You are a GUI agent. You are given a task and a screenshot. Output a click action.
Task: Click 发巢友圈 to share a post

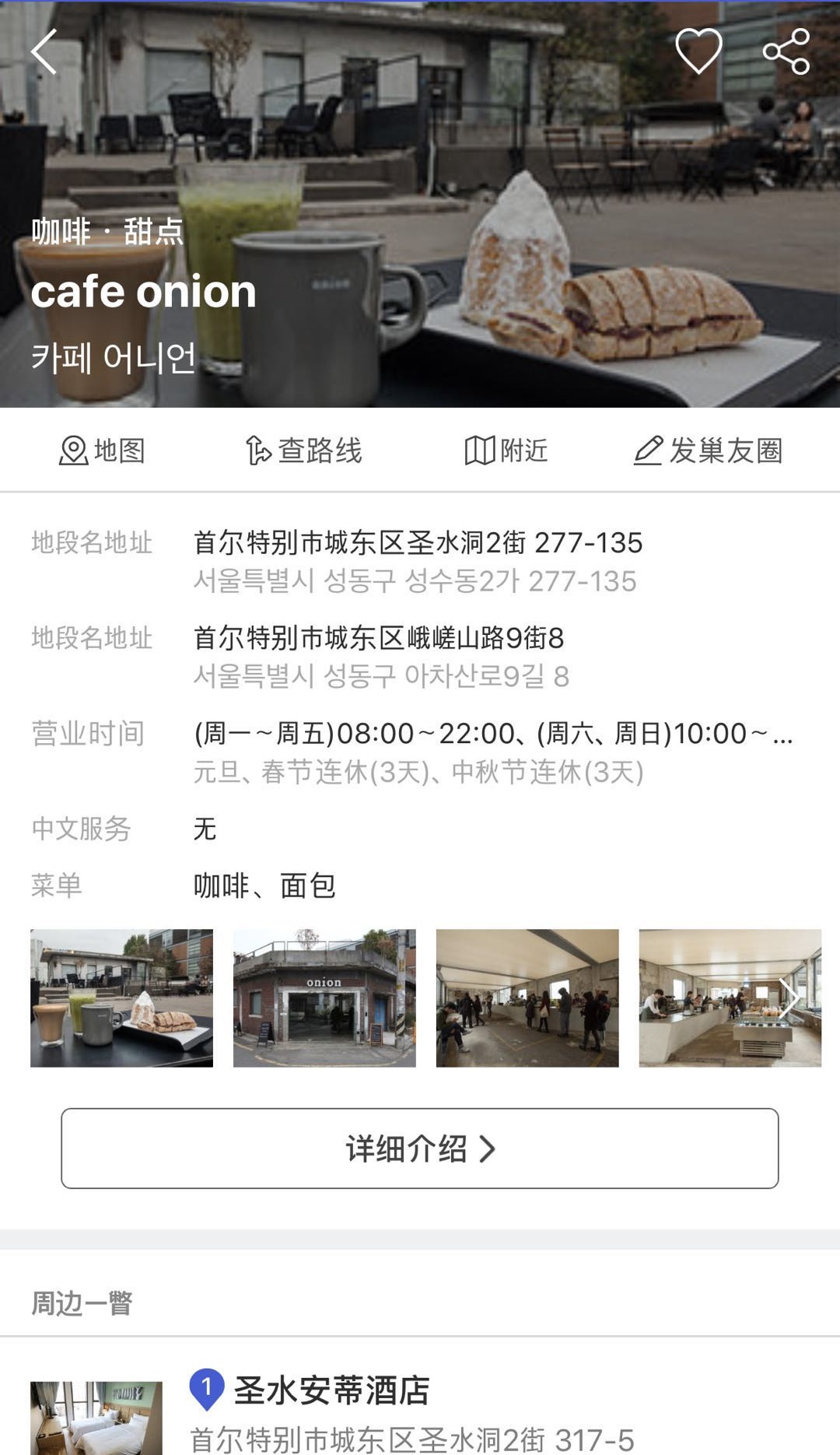point(712,451)
